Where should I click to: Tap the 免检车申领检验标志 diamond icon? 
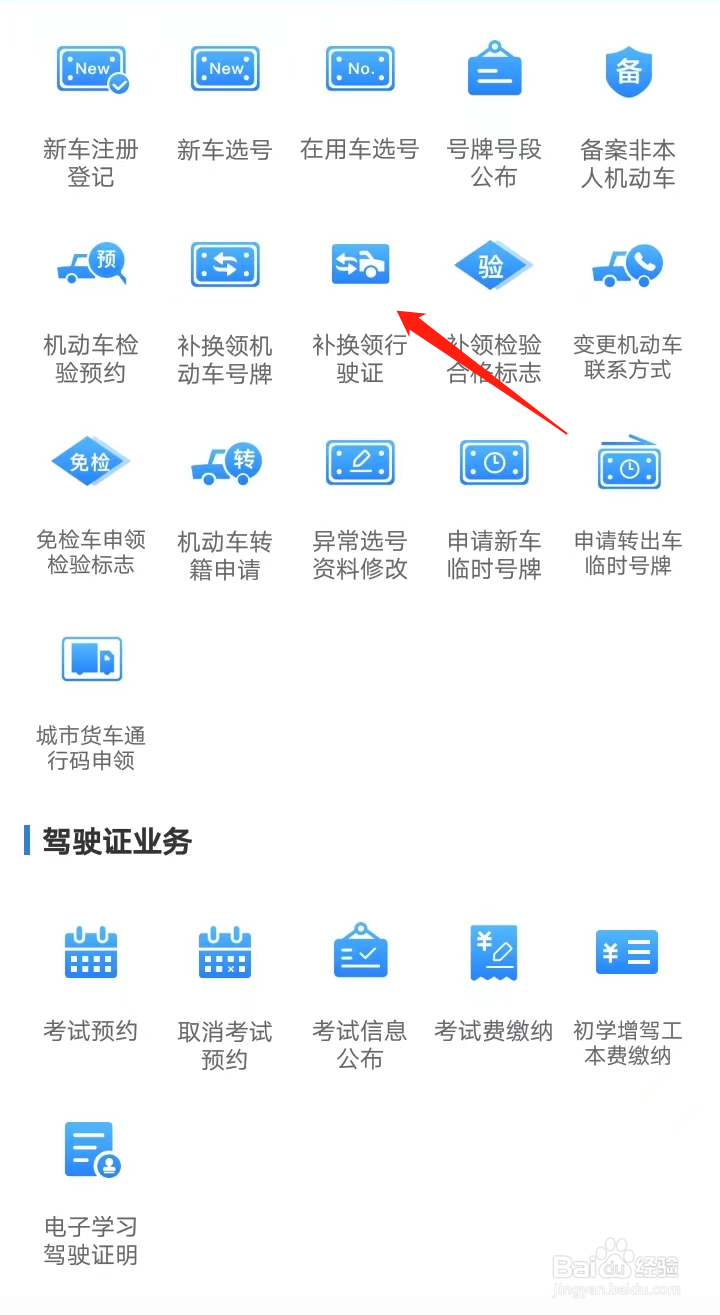coord(91,461)
